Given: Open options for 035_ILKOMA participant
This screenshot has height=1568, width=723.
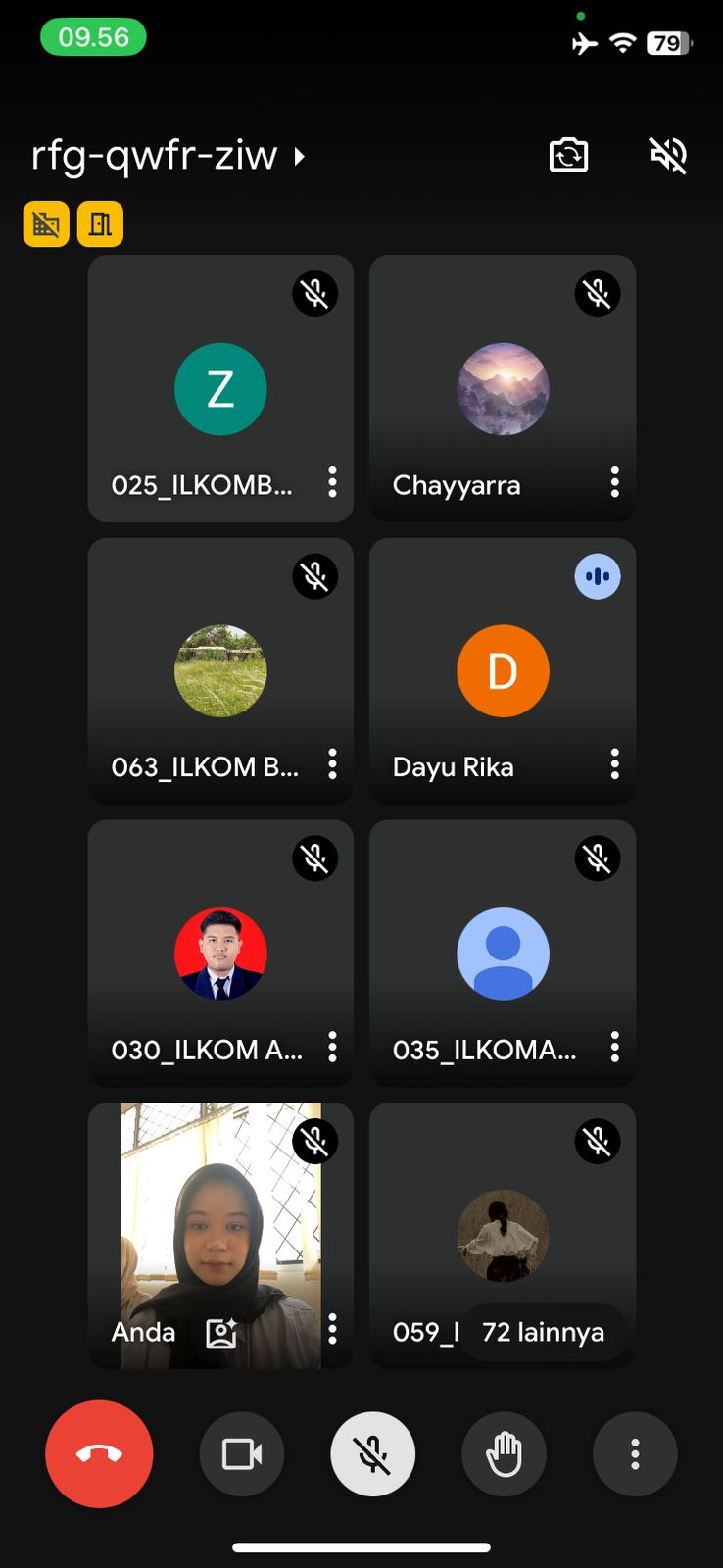Looking at the screenshot, I should [615, 1047].
